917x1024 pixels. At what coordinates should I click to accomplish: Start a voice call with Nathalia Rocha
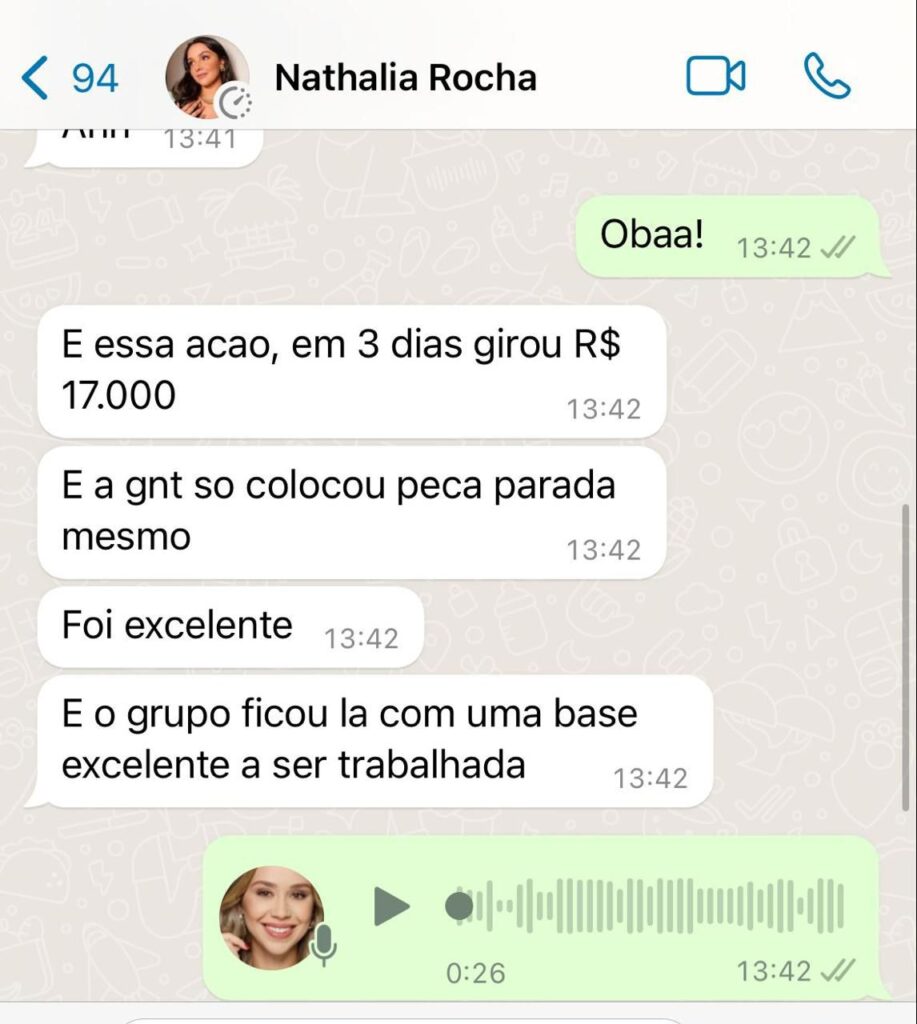(826, 77)
